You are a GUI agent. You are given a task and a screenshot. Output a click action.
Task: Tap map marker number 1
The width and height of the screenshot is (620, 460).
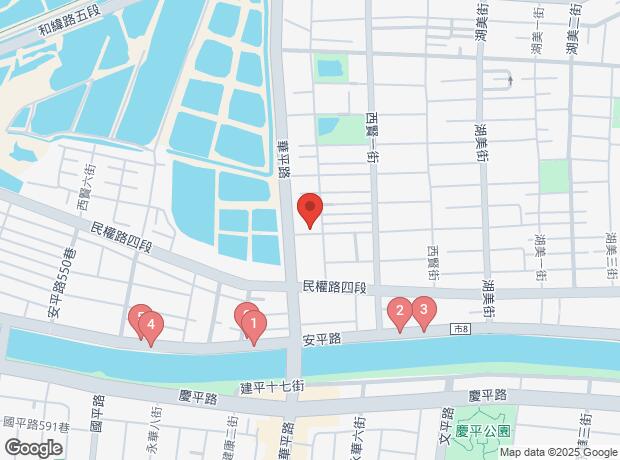254,324
